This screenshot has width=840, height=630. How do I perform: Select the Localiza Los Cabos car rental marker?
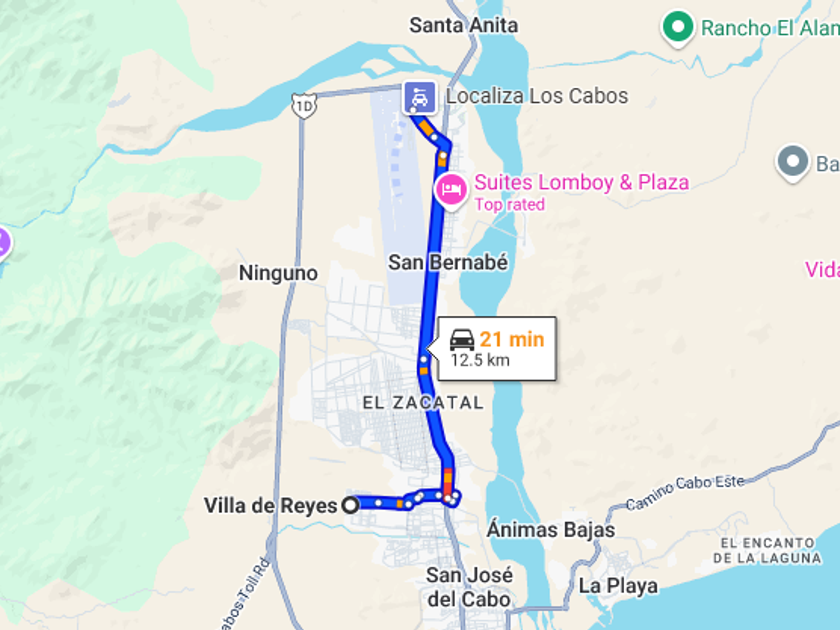[x=419, y=98]
